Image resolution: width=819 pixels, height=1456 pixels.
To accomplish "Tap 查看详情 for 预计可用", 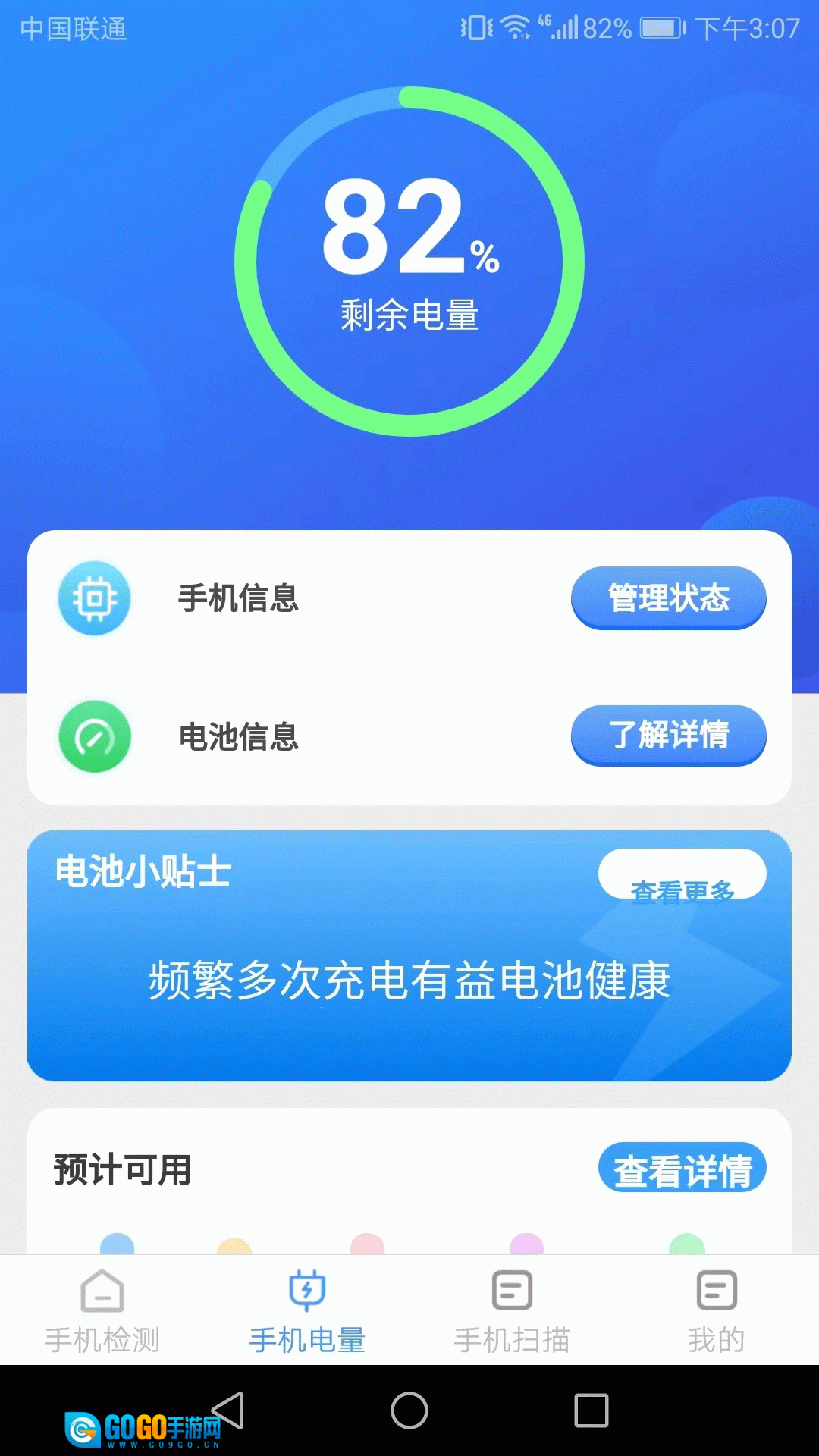I will (x=682, y=1169).
